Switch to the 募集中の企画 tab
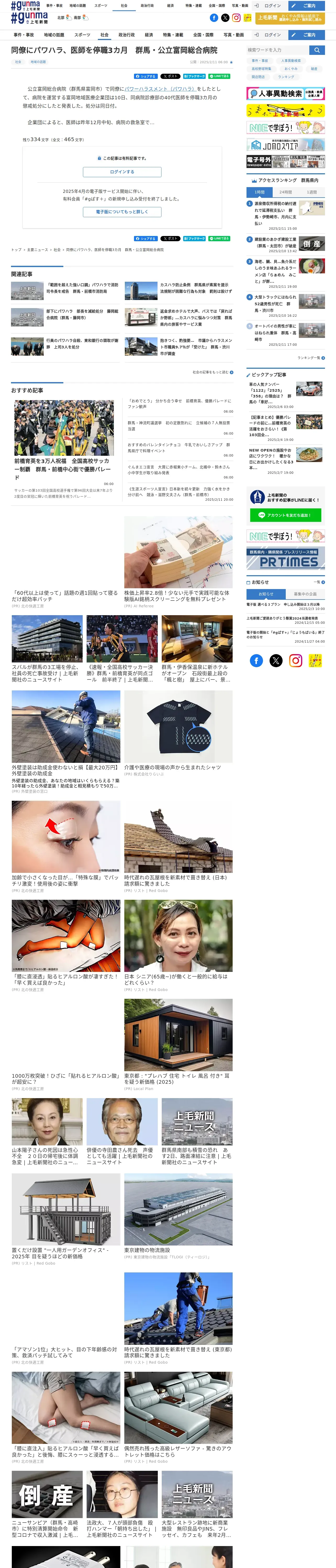The height and width of the screenshot is (1568, 336). coord(305,593)
